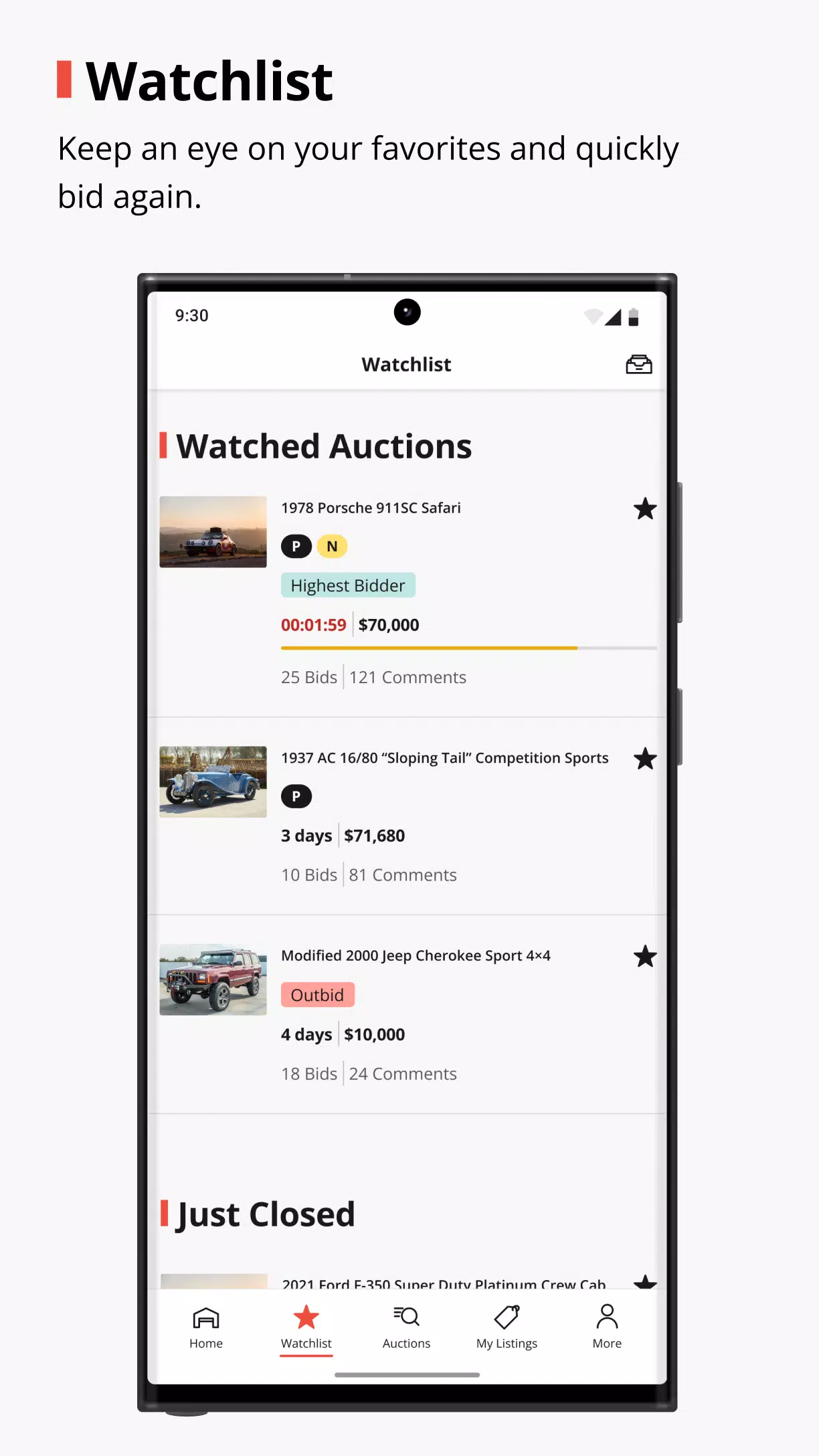Open 81 Comments on the AC listing
The width and height of the screenshot is (819, 1456).
402,875
